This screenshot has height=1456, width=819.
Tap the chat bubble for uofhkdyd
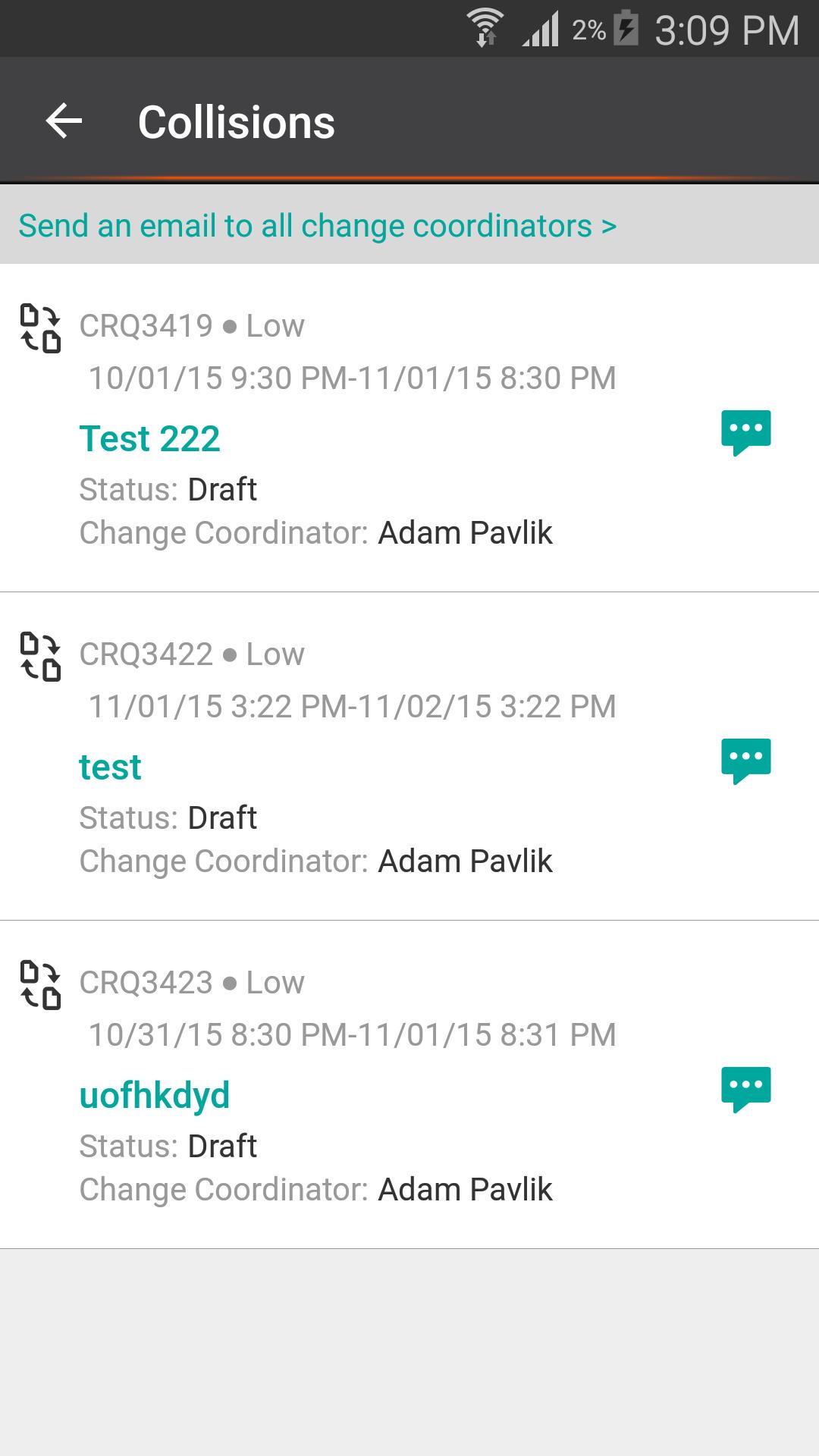click(x=745, y=1088)
